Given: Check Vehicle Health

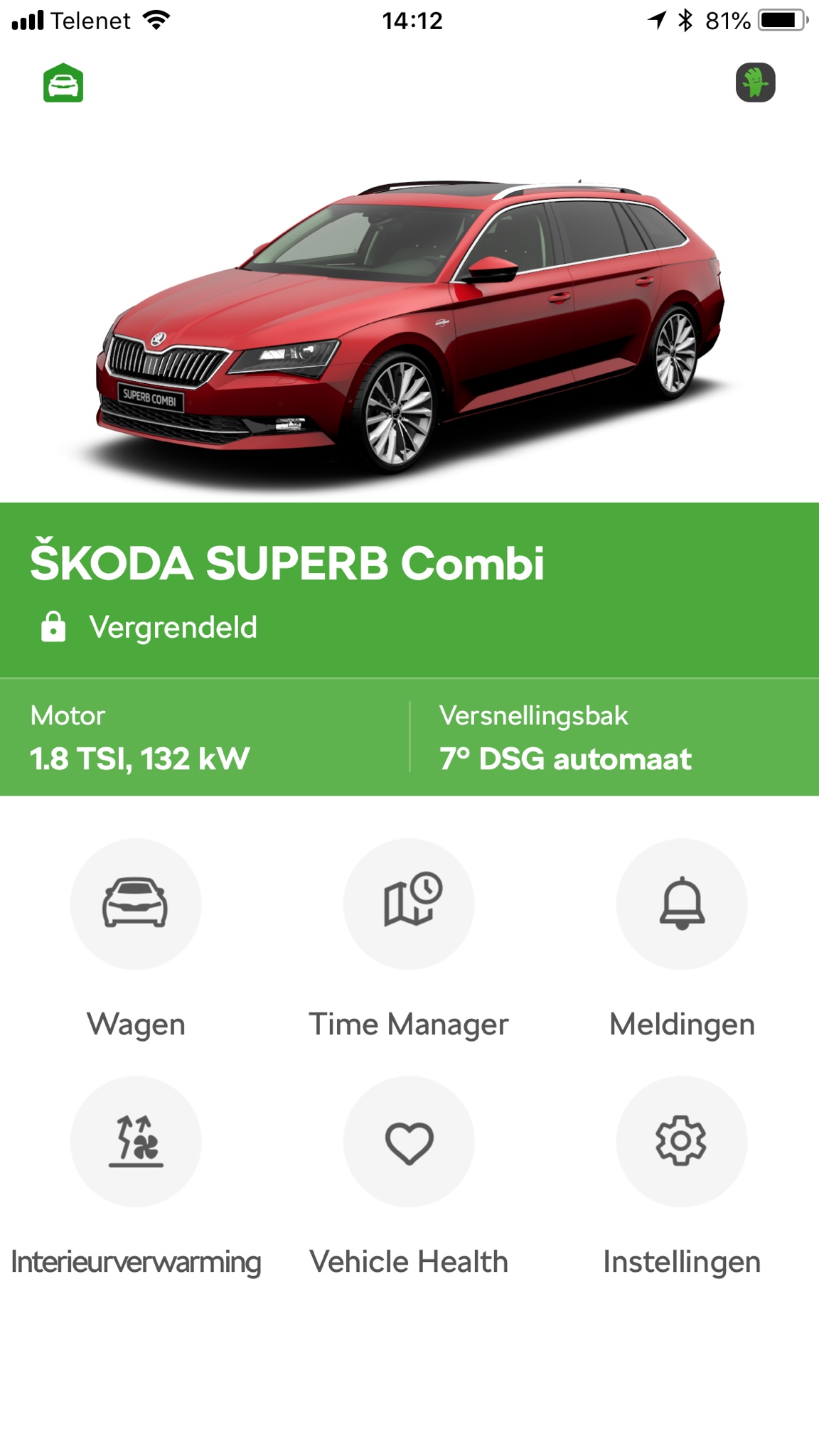Looking at the screenshot, I should 409,1141.
